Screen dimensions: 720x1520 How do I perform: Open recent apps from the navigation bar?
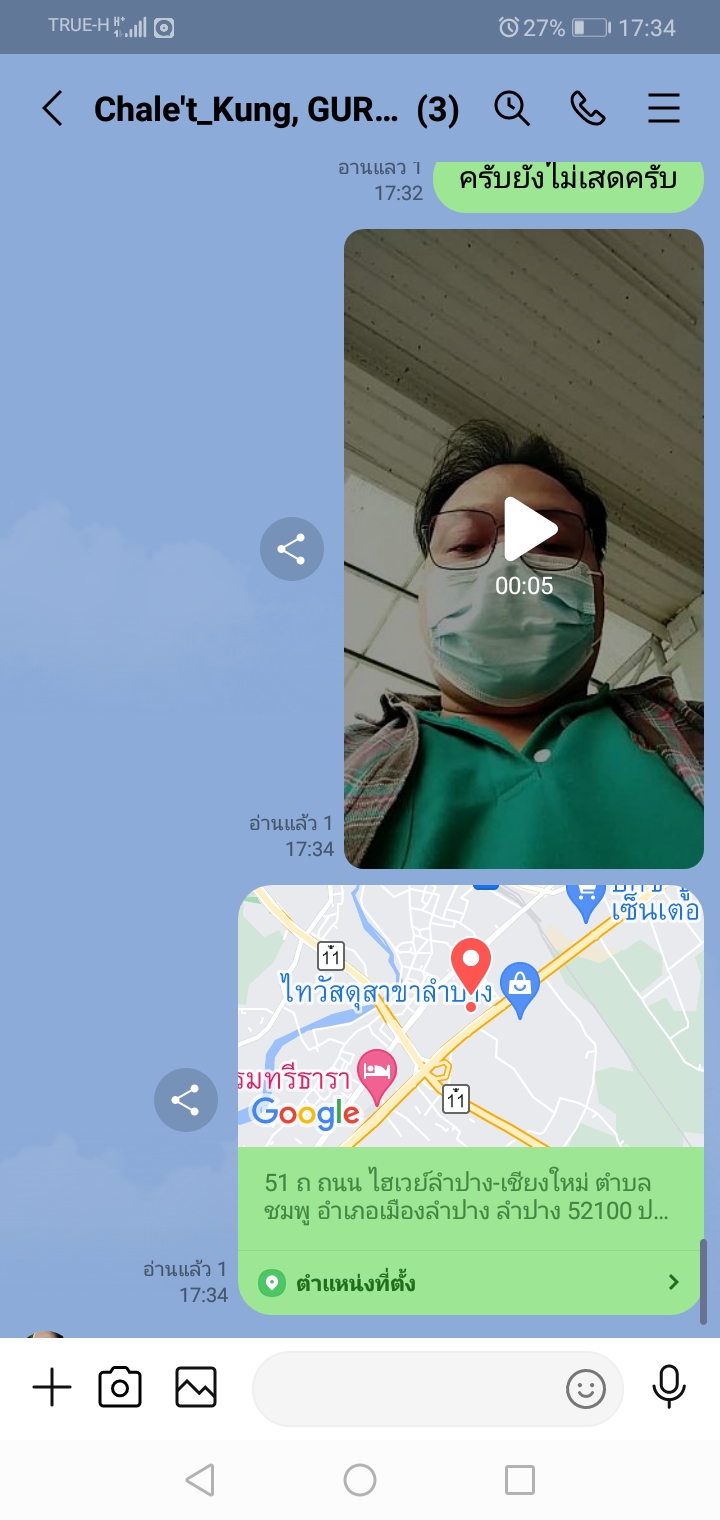[x=519, y=1480]
